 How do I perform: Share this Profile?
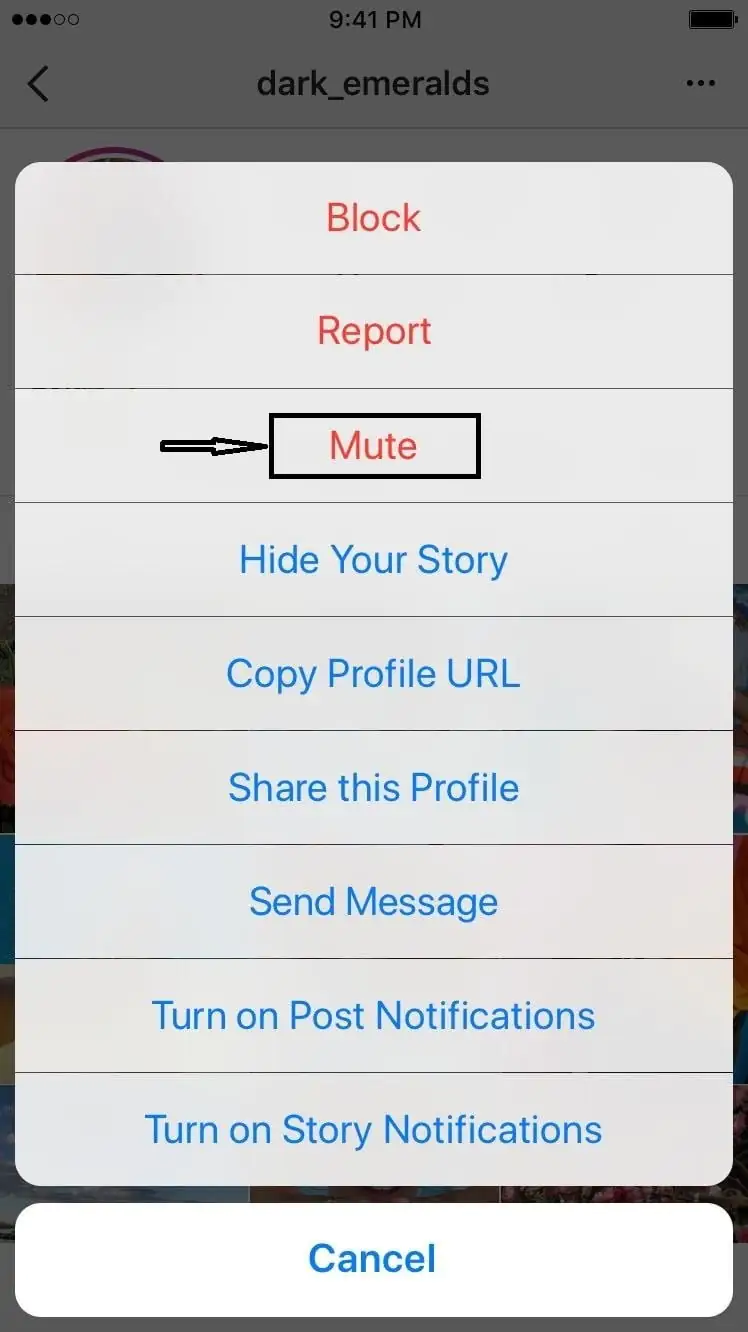[x=373, y=788]
